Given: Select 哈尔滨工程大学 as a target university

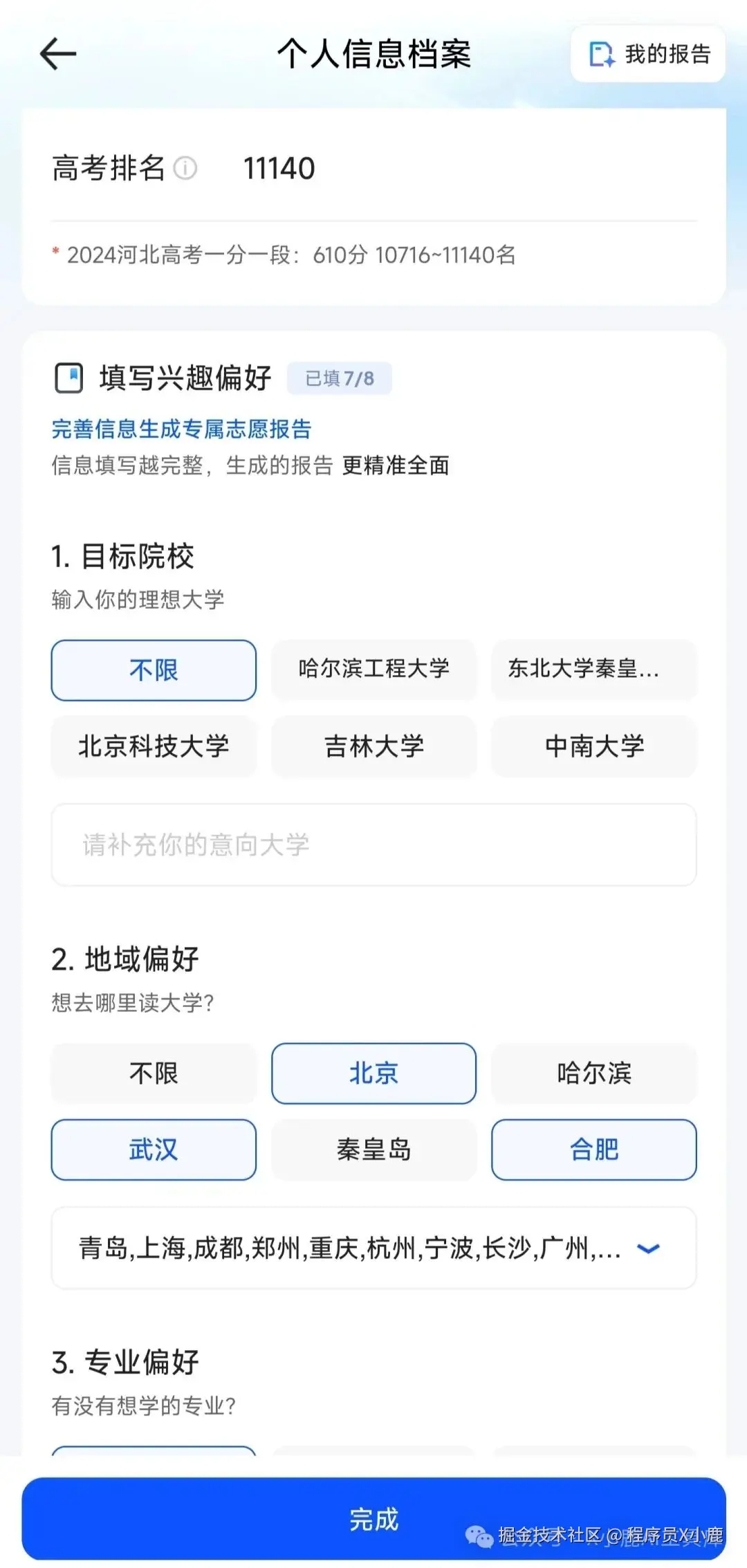Looking at the screenshot, I should tap(373, 670).
